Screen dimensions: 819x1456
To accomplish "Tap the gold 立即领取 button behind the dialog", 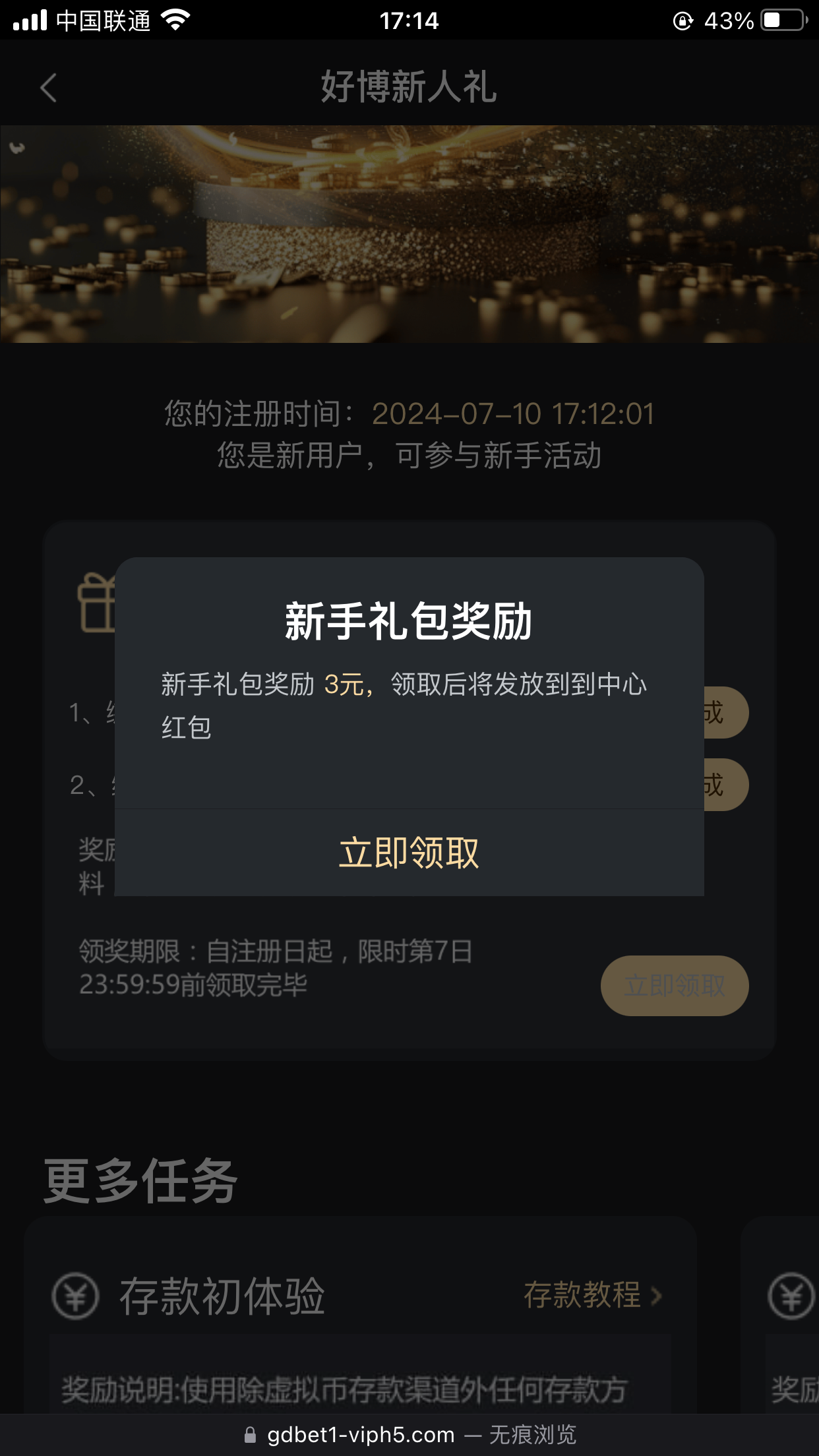I will point(674,986).
